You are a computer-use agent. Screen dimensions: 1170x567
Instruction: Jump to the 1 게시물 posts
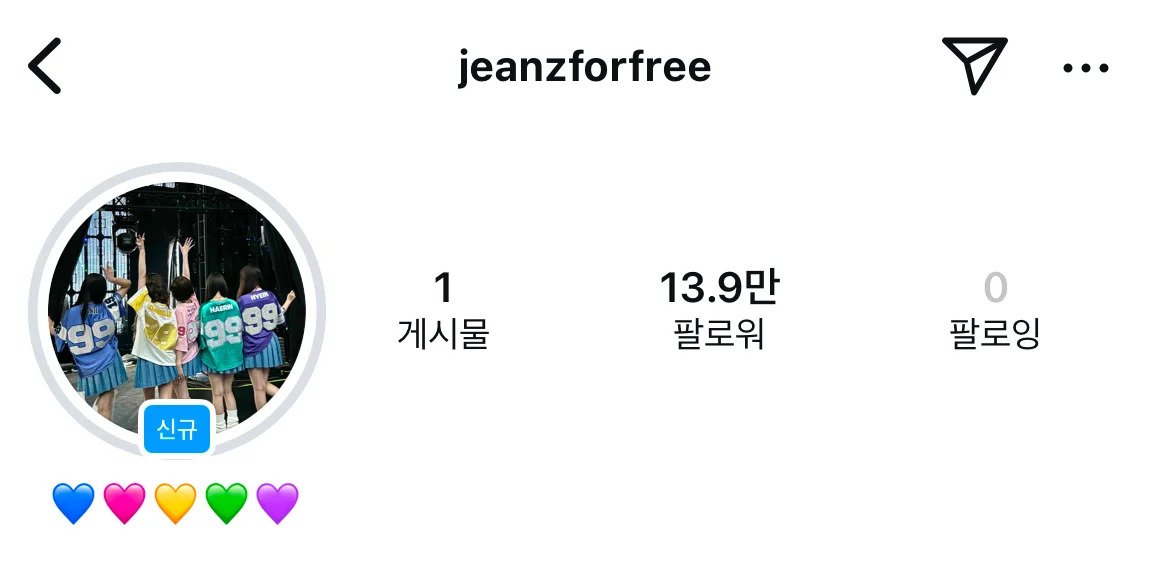[x=443, y=310]
